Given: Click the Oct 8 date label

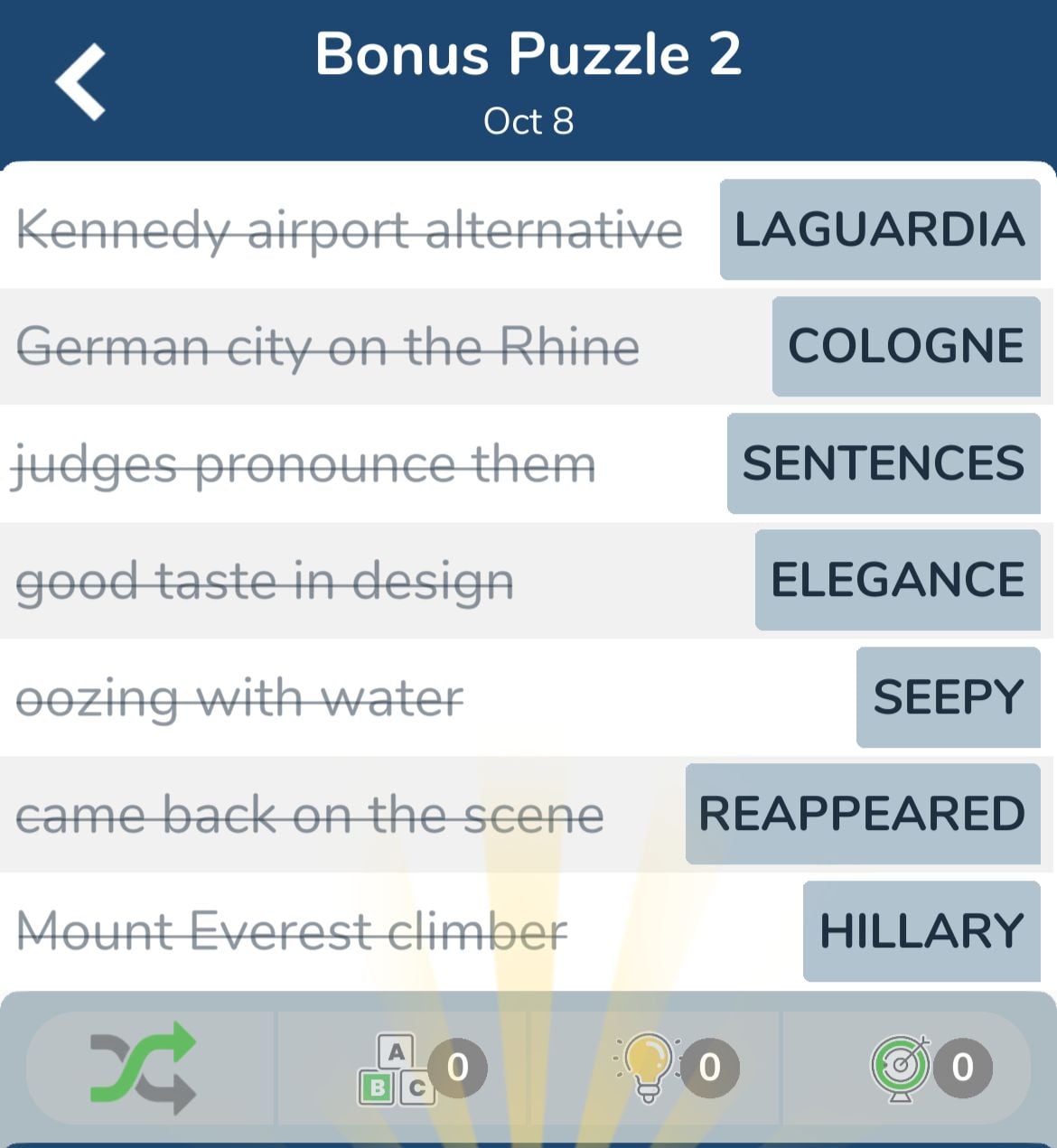Looking at the screenshot, I should tap(528, 121).
